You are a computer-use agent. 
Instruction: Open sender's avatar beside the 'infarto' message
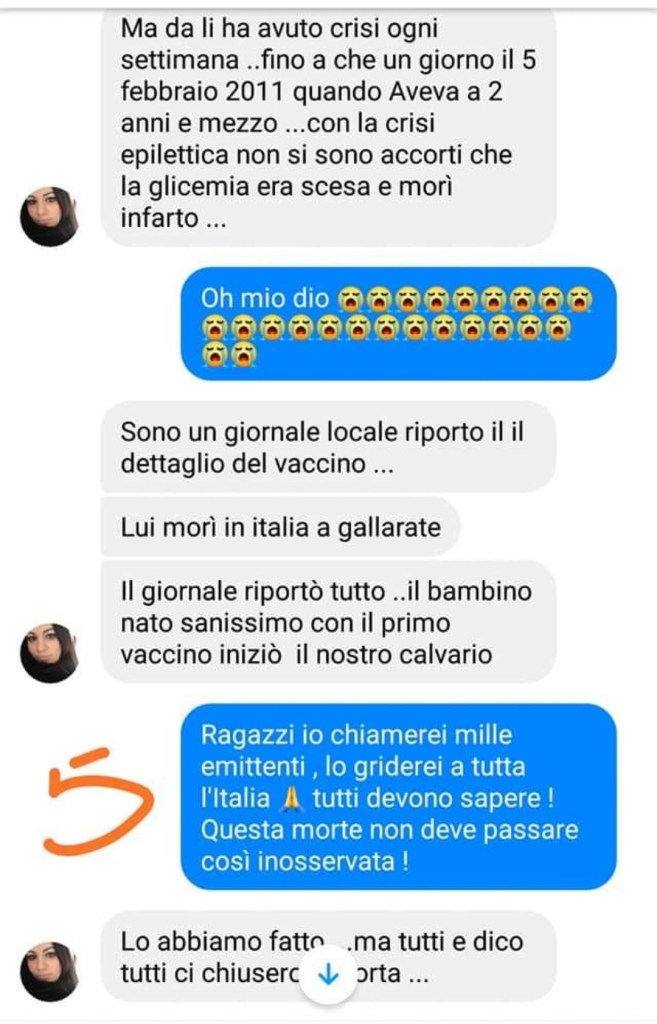(x=50, y=216)
